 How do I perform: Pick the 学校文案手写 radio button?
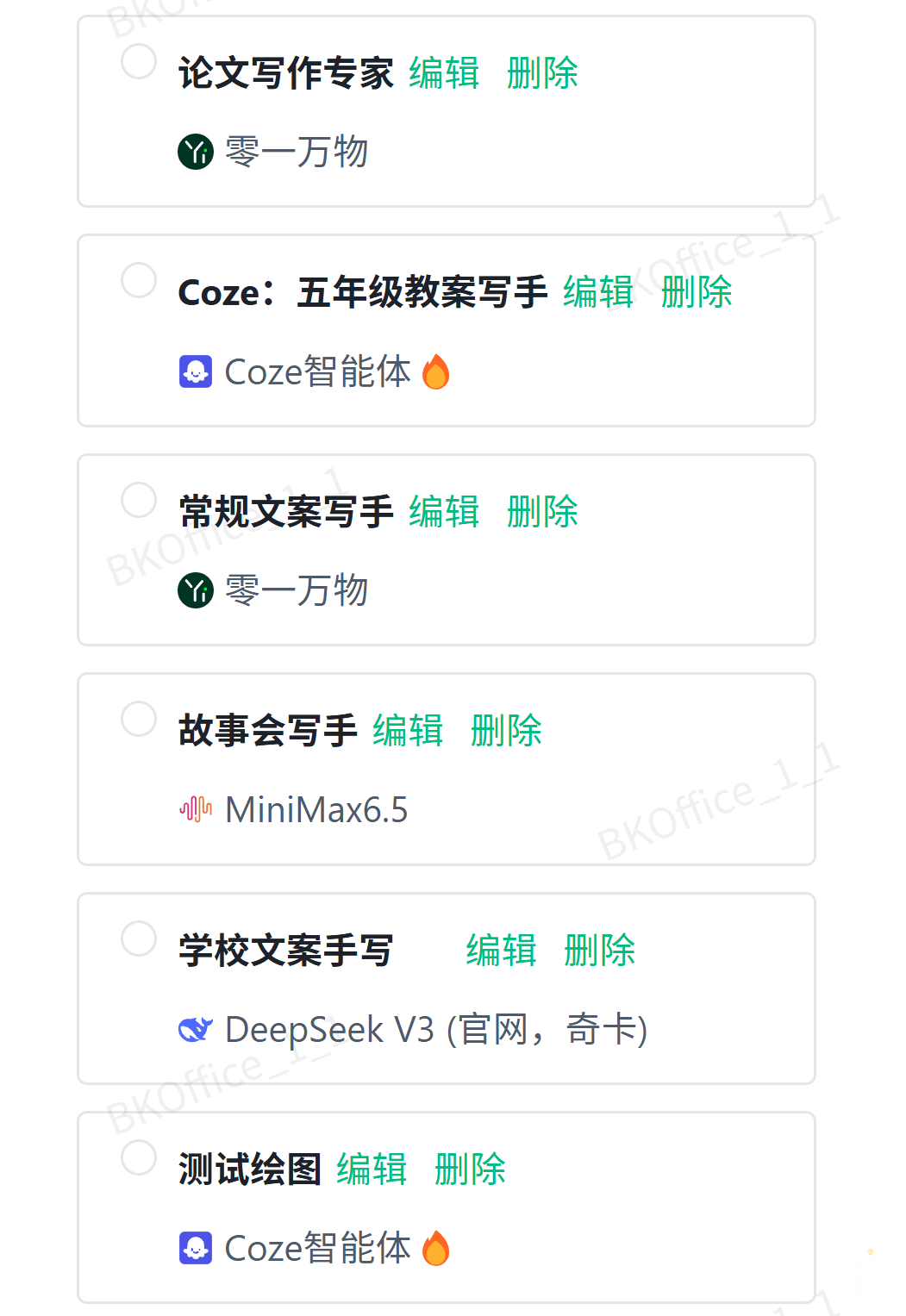(x=139, y=939)
